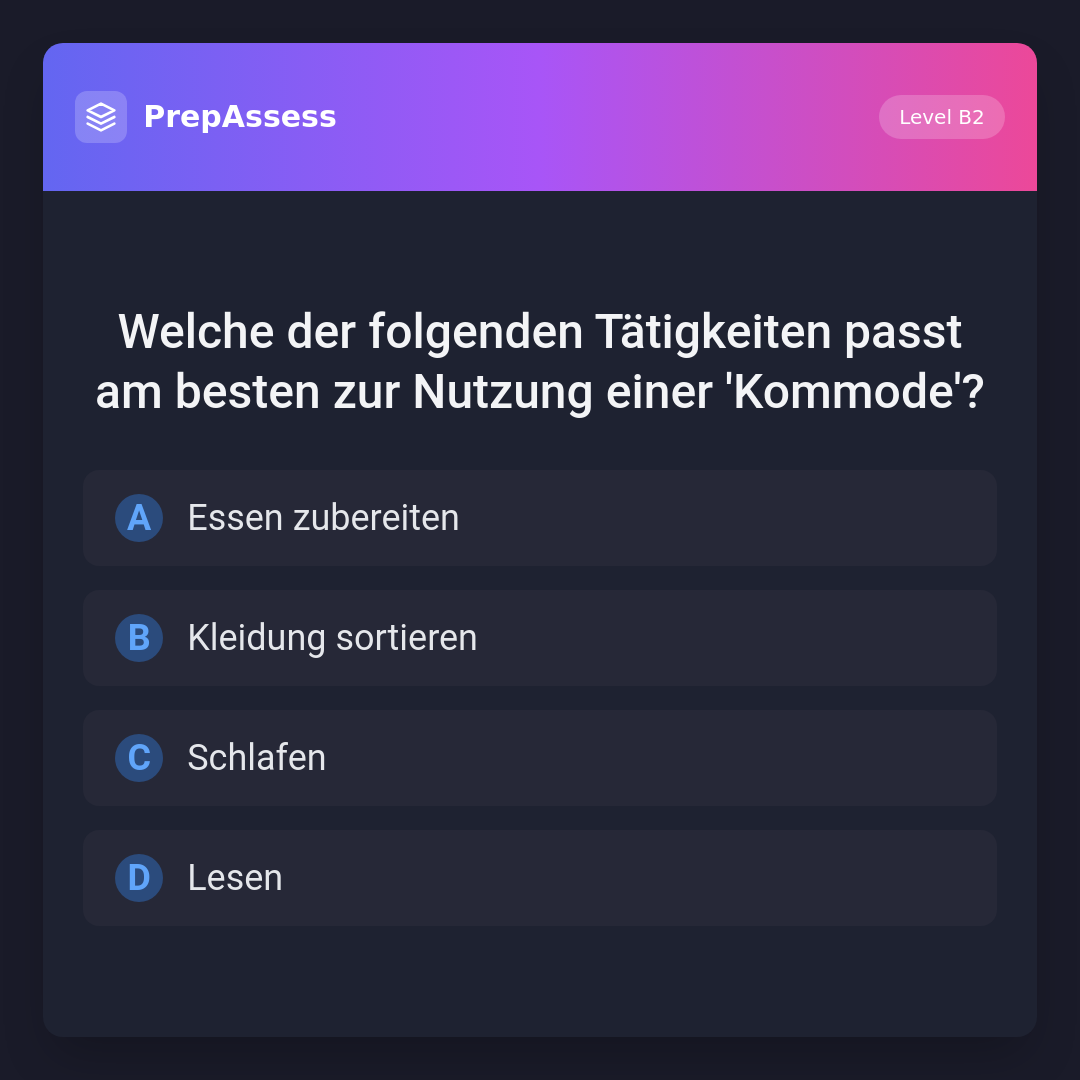This screenshot has width=1080, height=1080.
Task: Select answer A 'Essen zubereiten'
Action: click(x=540, y=518)
